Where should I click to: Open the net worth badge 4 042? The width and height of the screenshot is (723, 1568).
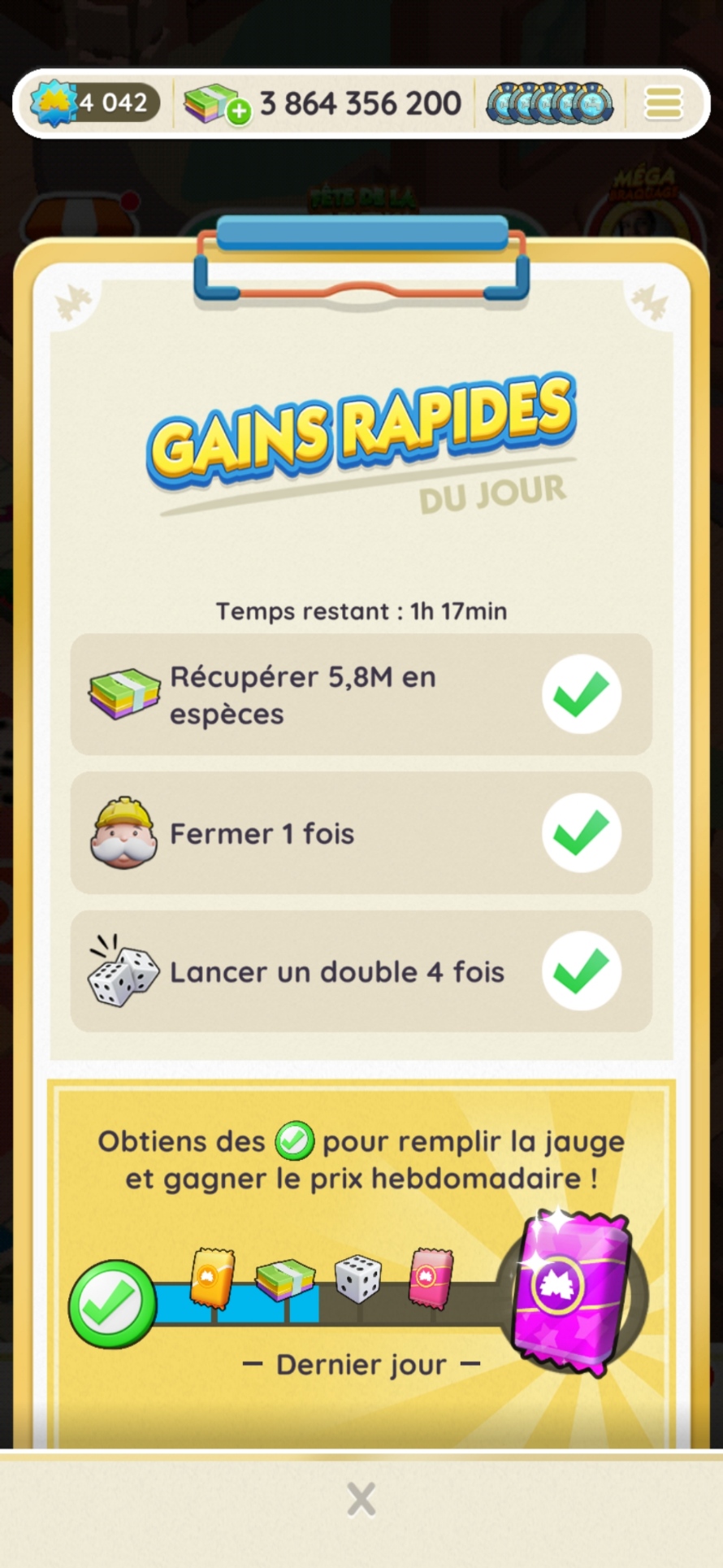(94, 103)
